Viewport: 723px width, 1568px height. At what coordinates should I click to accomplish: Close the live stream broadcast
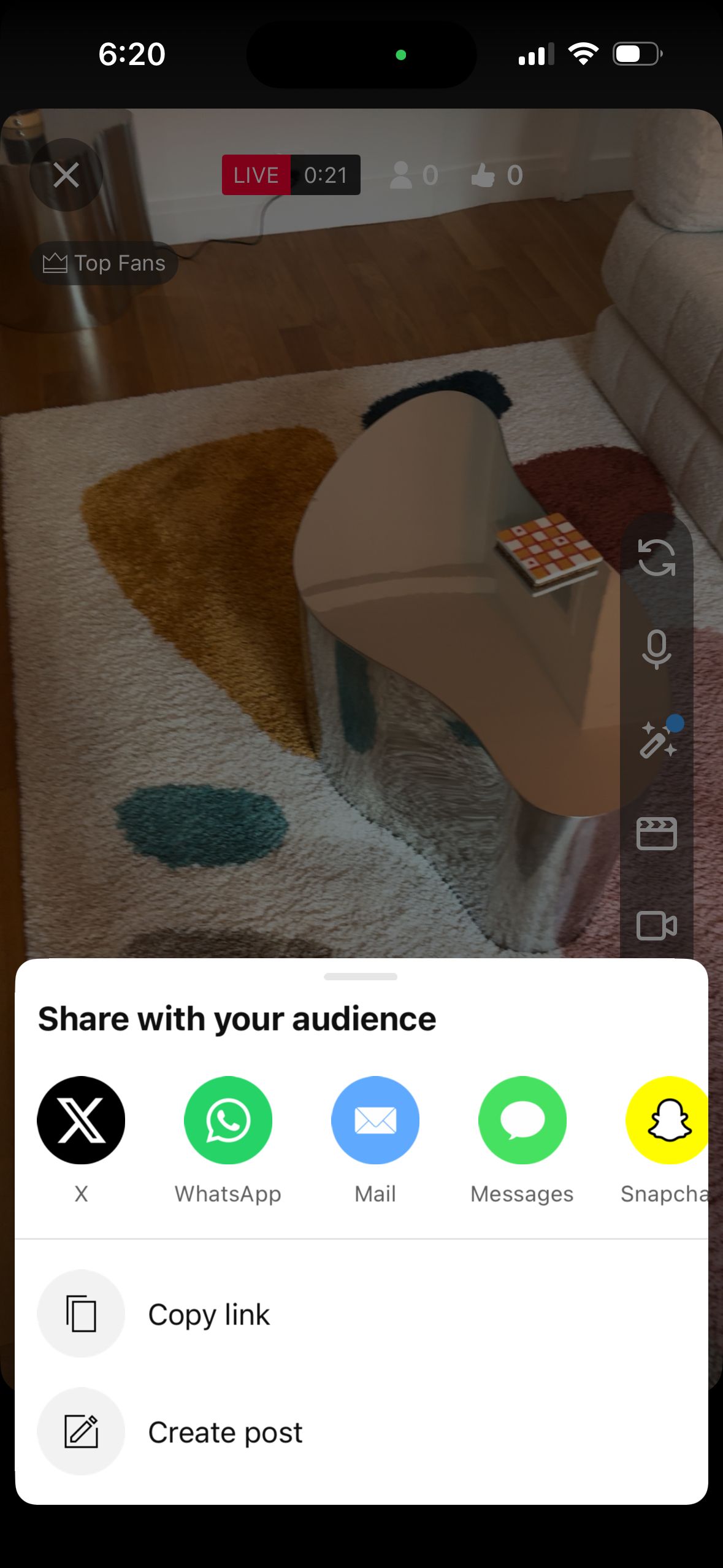point(67,175)
